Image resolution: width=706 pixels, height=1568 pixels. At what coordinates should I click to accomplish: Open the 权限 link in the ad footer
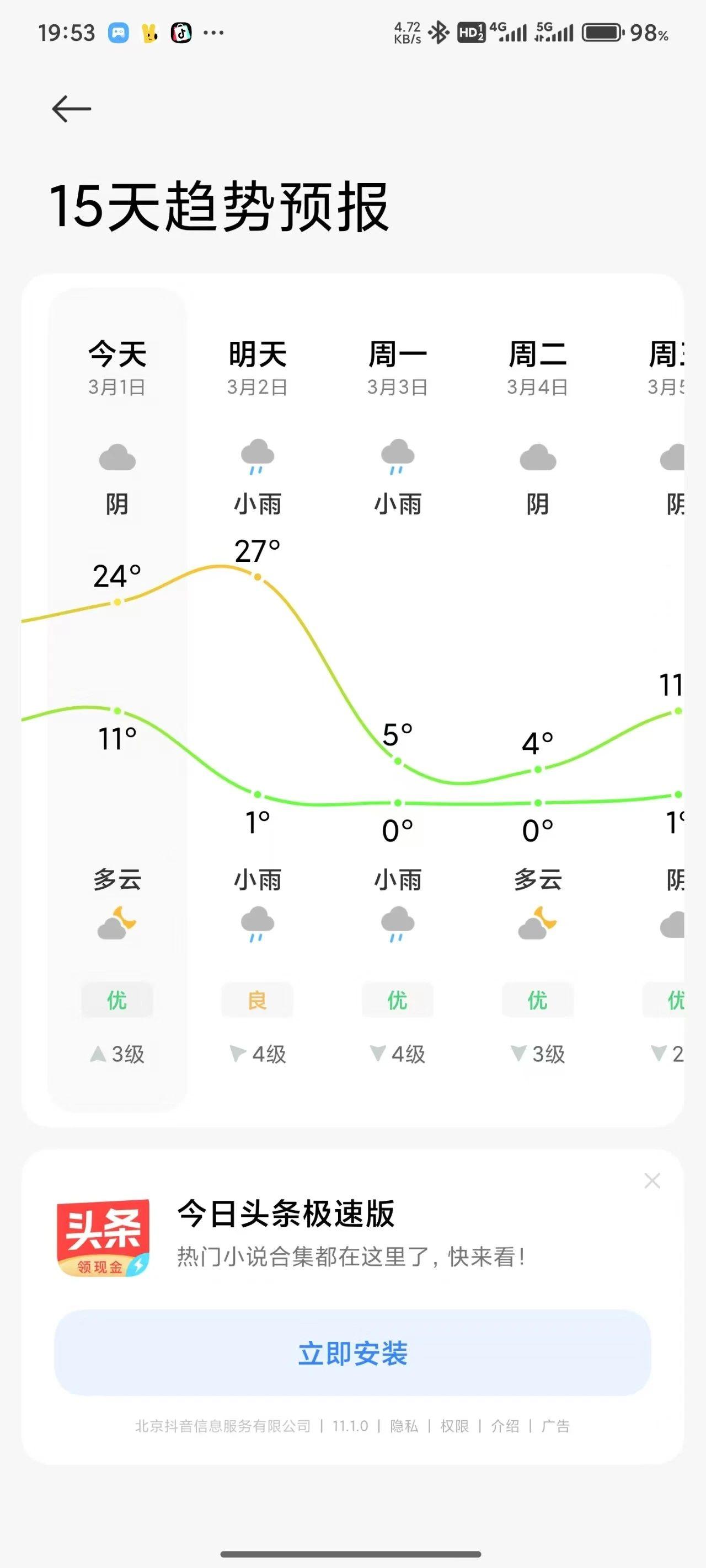(454, 1426)
